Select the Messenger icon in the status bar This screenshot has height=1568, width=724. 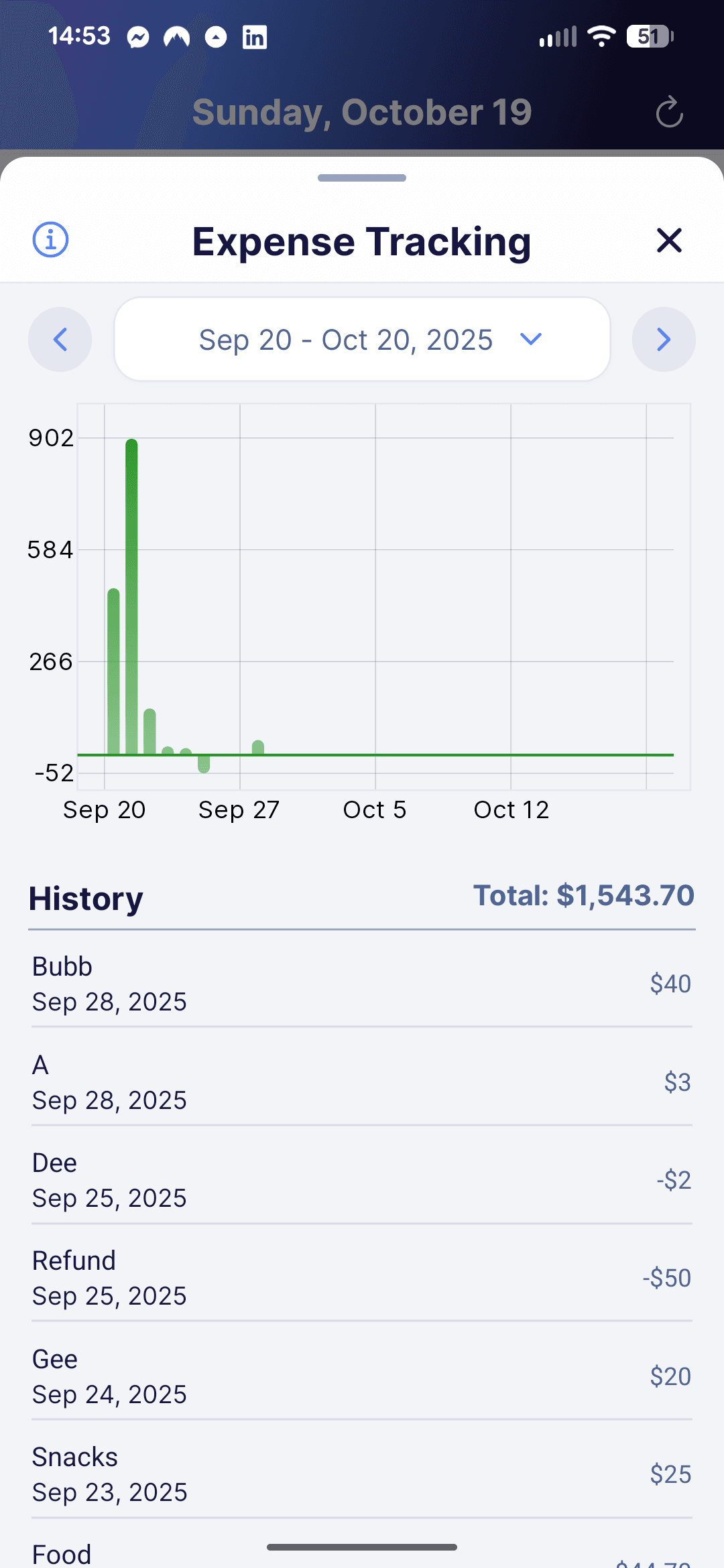(x=138, y=37)
